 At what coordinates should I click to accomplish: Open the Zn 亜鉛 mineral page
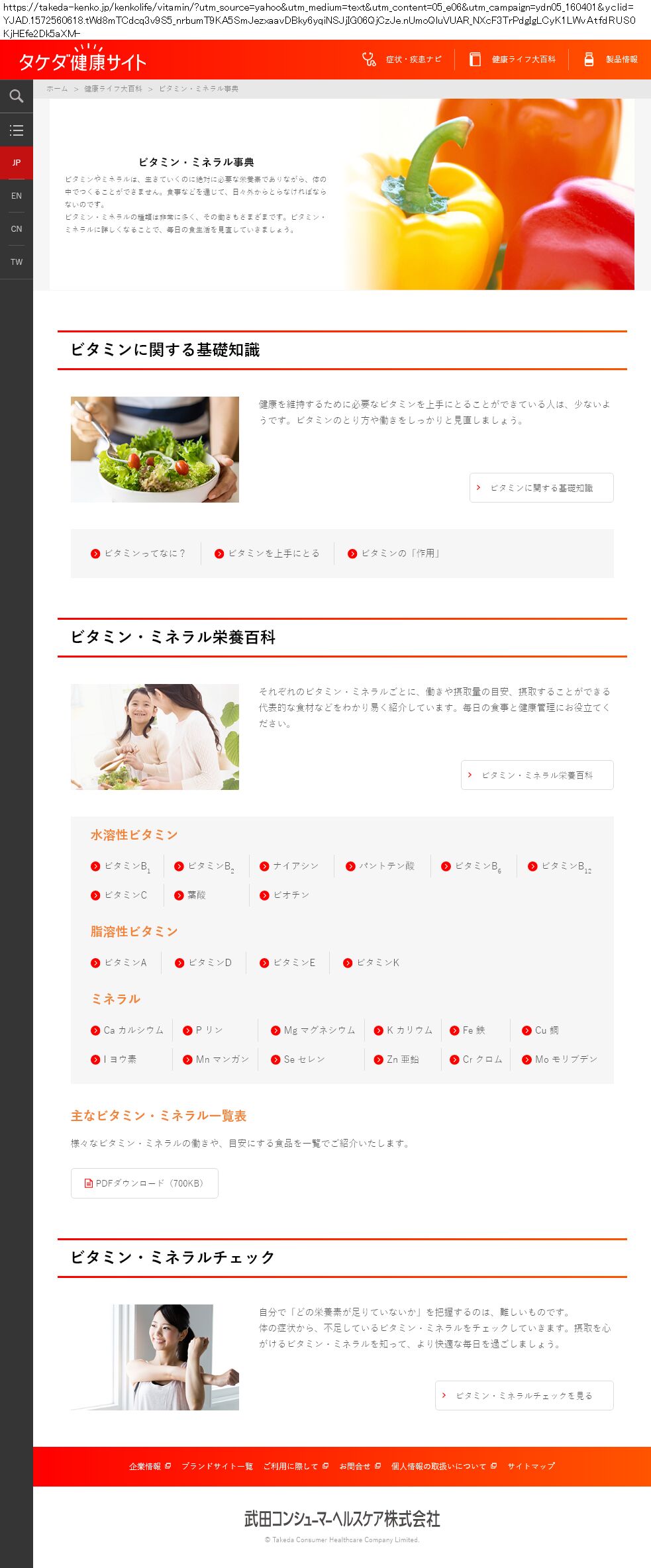click(402, 1059)
